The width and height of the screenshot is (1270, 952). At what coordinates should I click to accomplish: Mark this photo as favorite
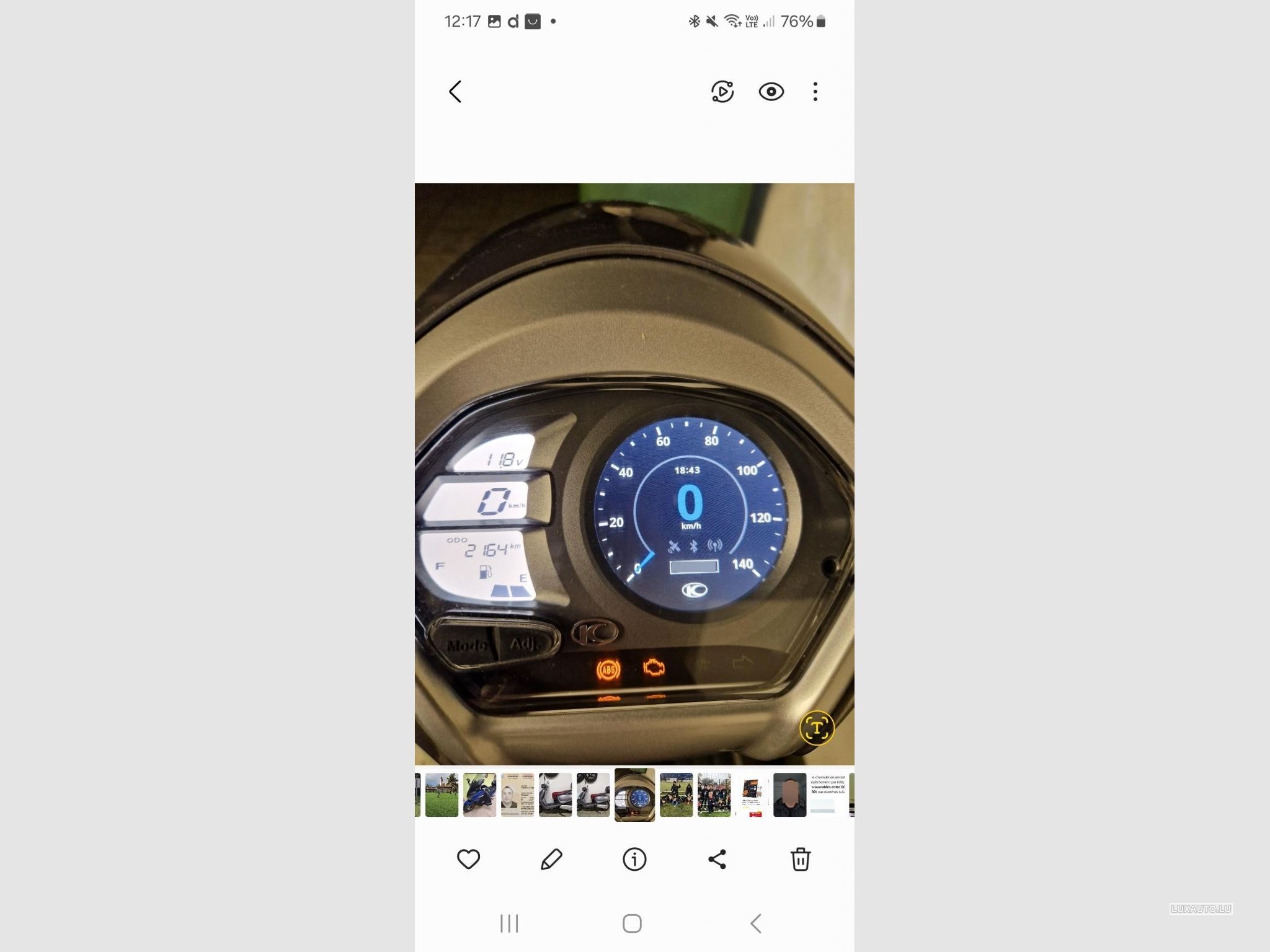click(x=468, y=859)
